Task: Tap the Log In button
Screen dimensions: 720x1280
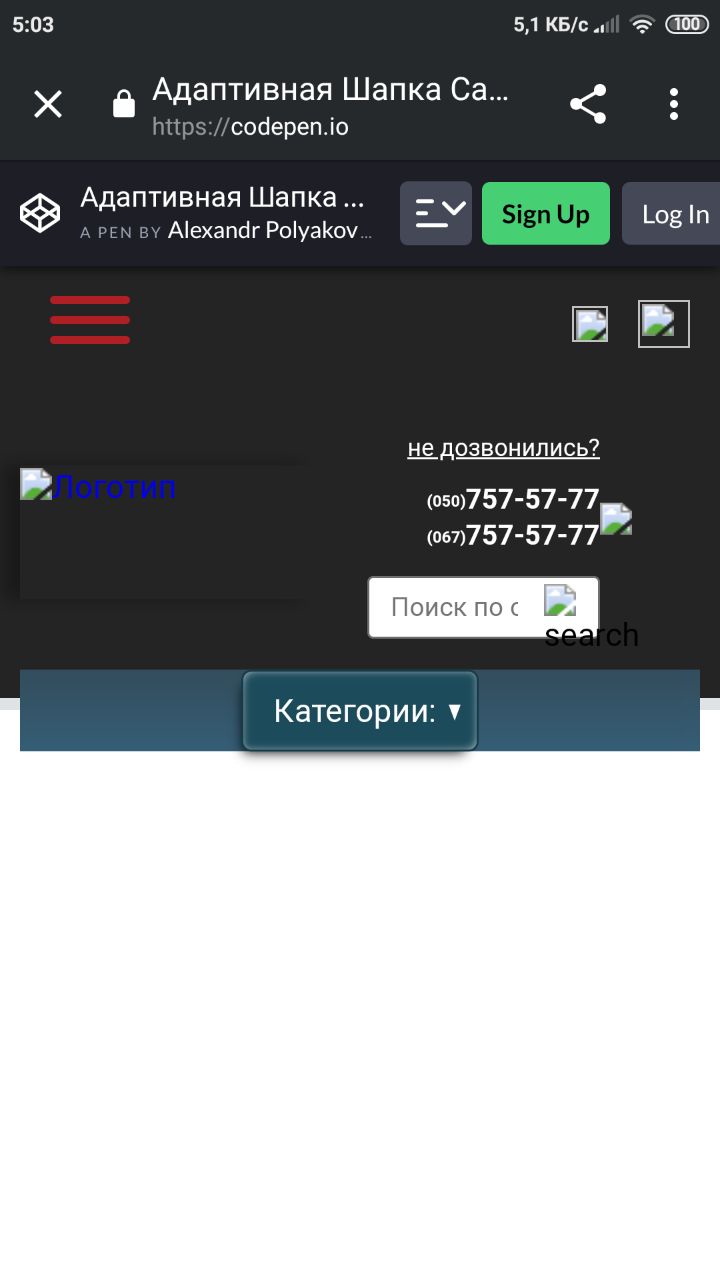Action: click(674, 214)
